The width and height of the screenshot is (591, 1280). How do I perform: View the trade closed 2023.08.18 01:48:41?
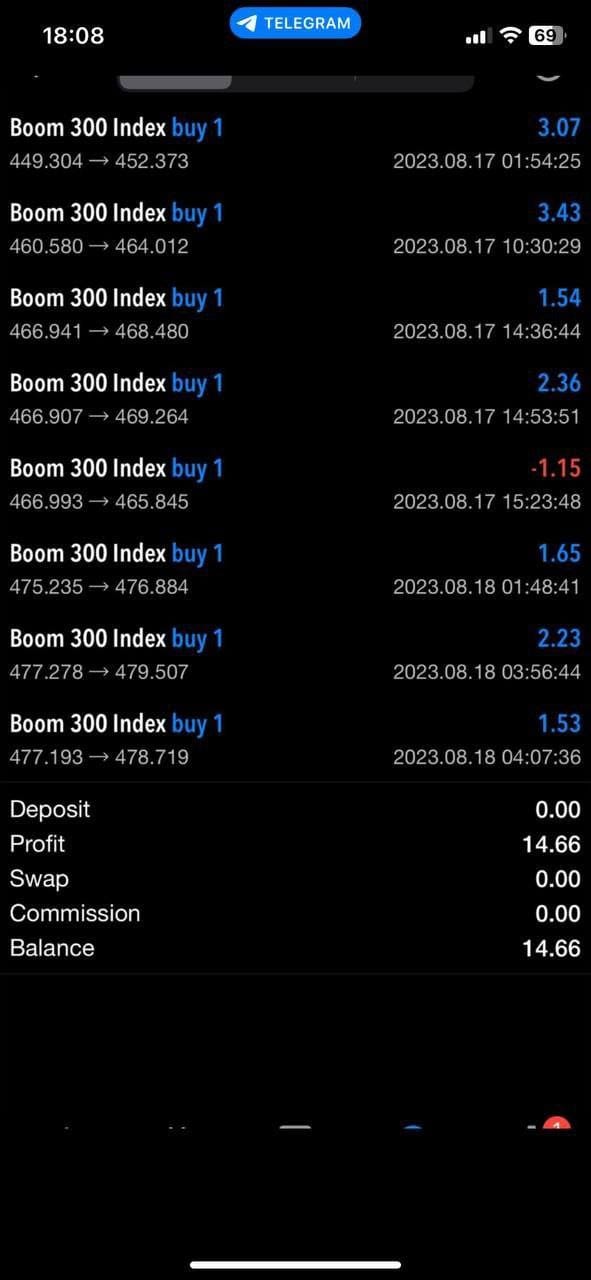[295, 568]
